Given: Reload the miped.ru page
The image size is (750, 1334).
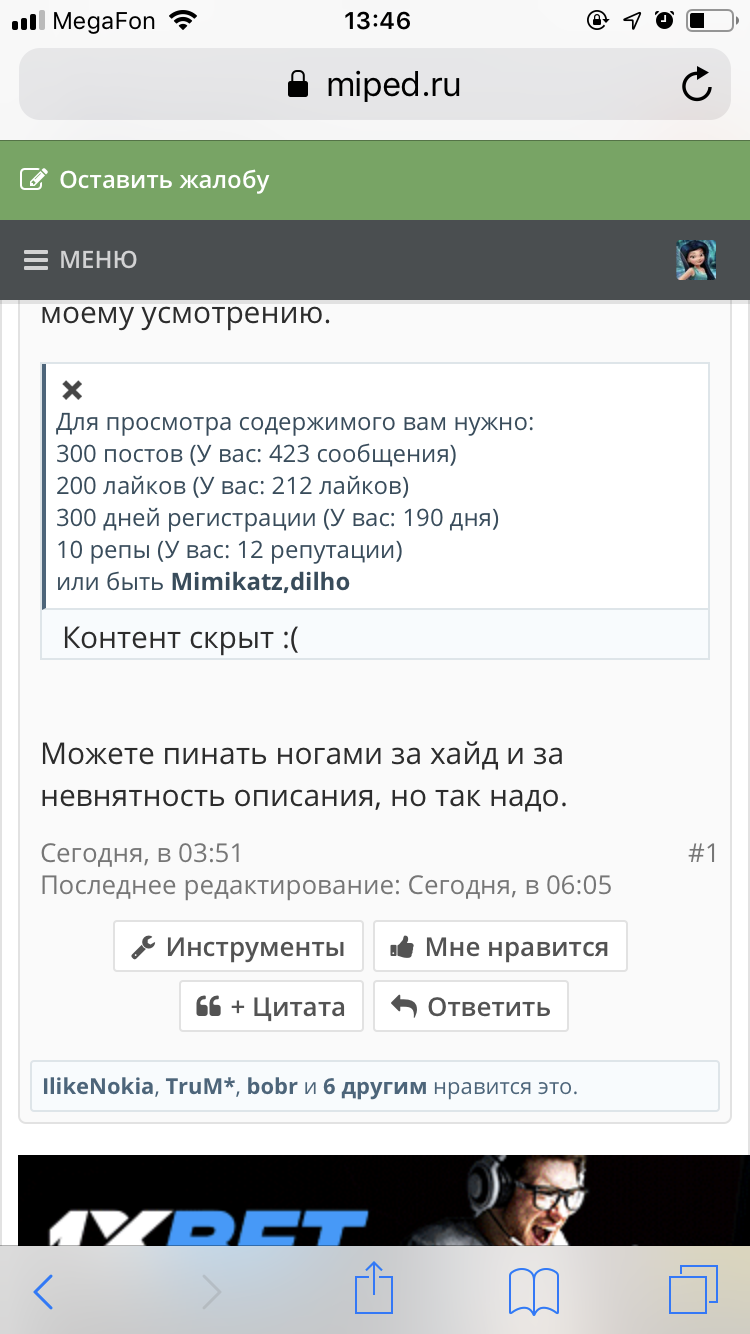Looking at the screenshot, I should click(x=697, y=86).
